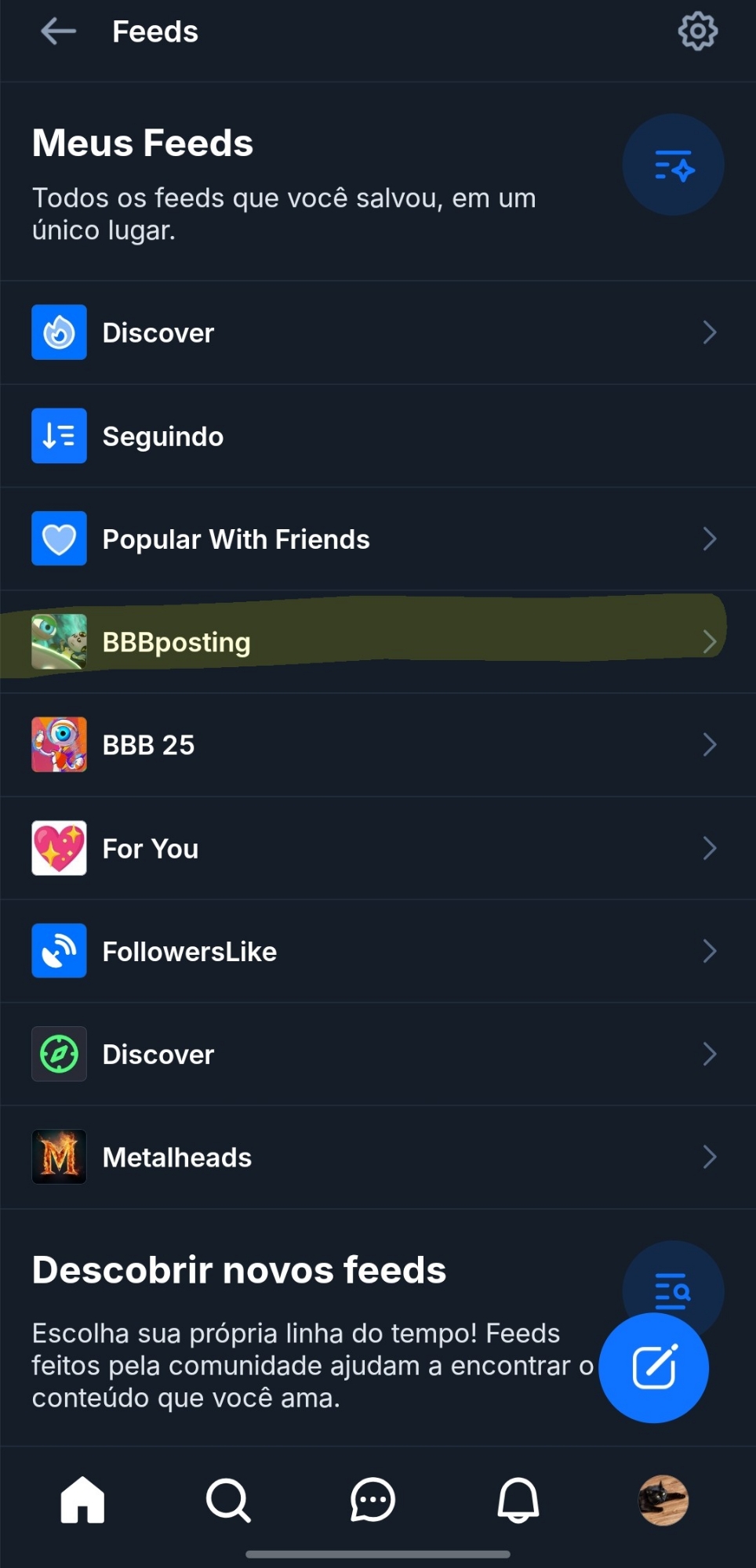Viewport: 756px width, 1568px height.
Task: View the notifications bell tab
Action: (518, 1500)
